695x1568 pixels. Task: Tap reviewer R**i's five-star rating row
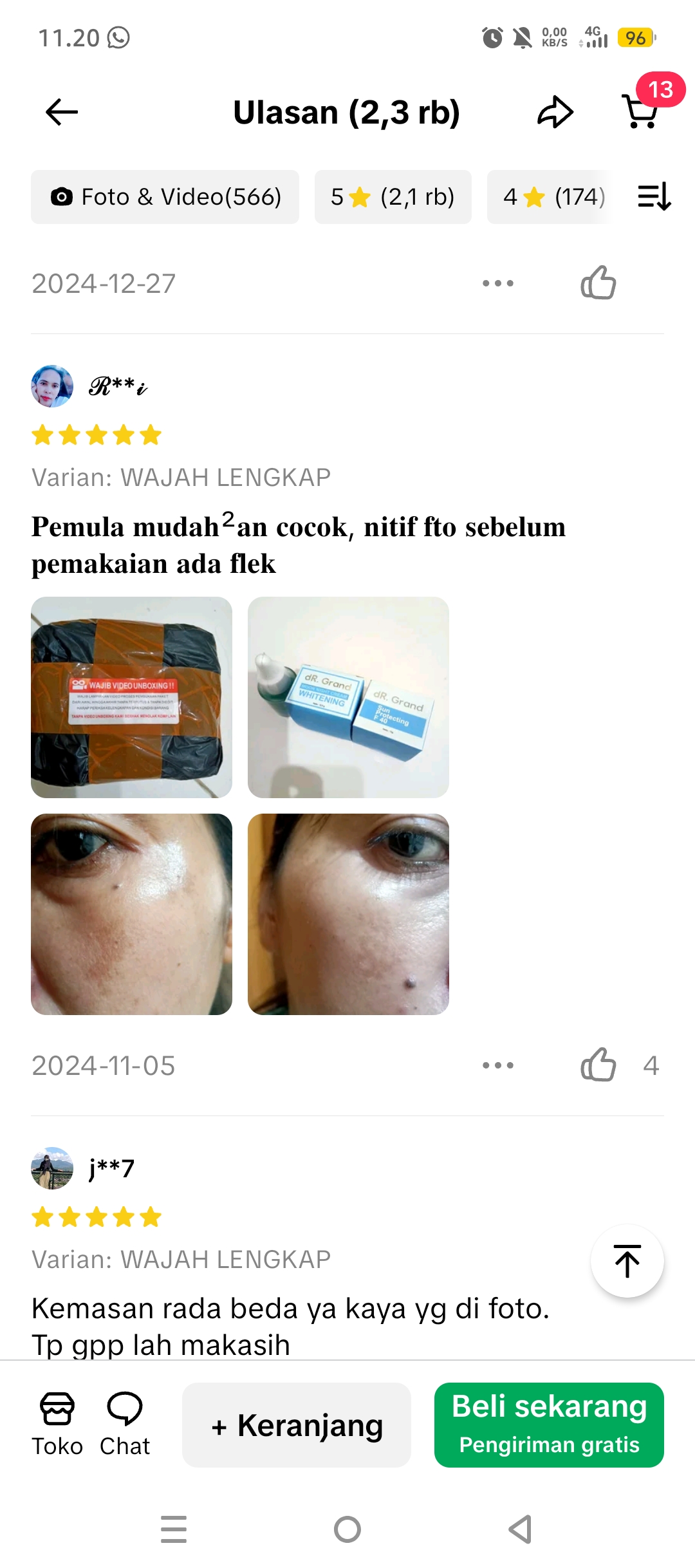point(95,434)
